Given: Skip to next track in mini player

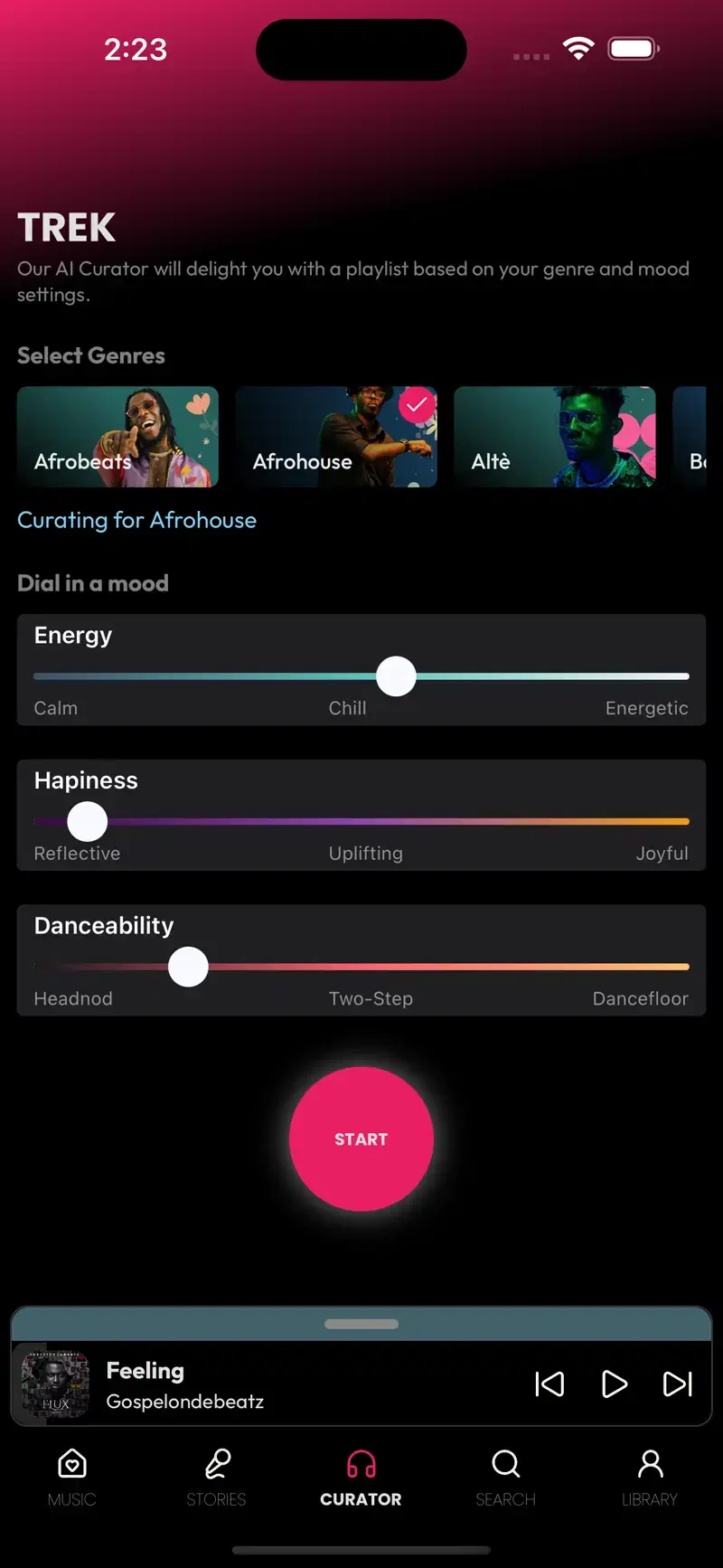Looking at the screenshot, I should 678,1384.
